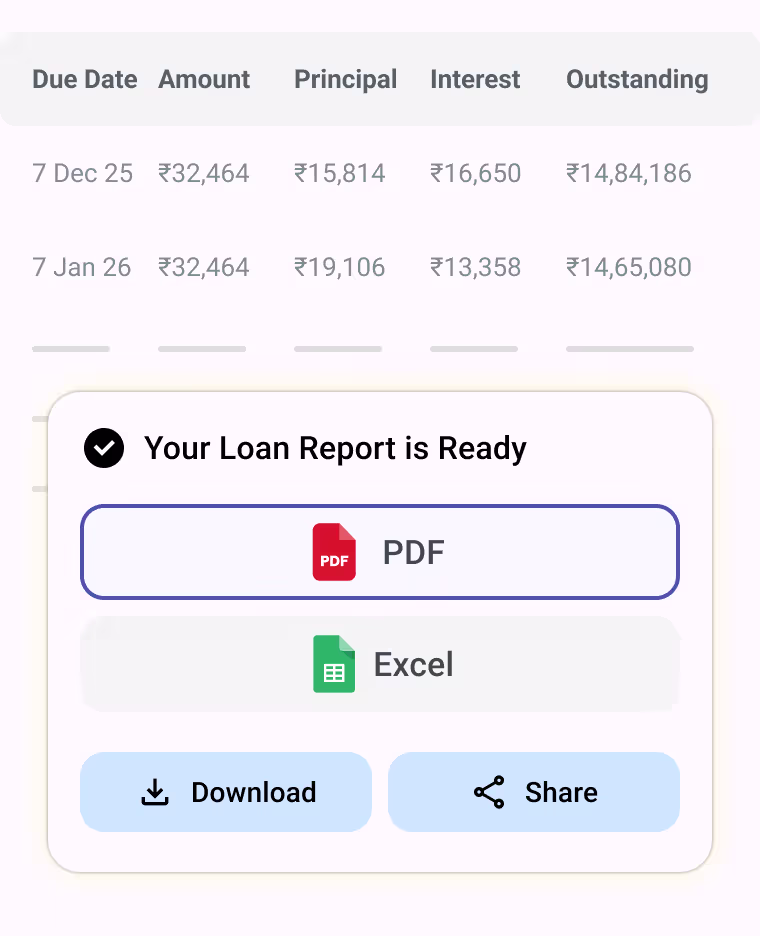This screenshot has width=760, height=936.
Task: Click the loading placeholder under Due Date
Action: tap(71, 349)
